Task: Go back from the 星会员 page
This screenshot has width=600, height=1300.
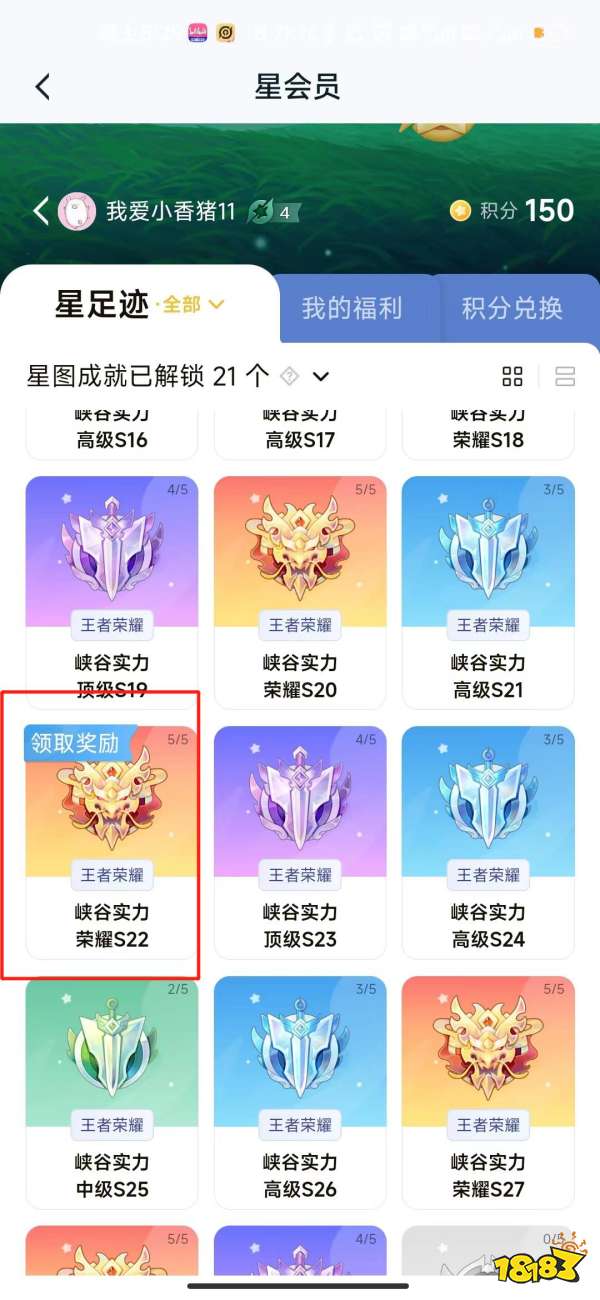Action: 42,87
